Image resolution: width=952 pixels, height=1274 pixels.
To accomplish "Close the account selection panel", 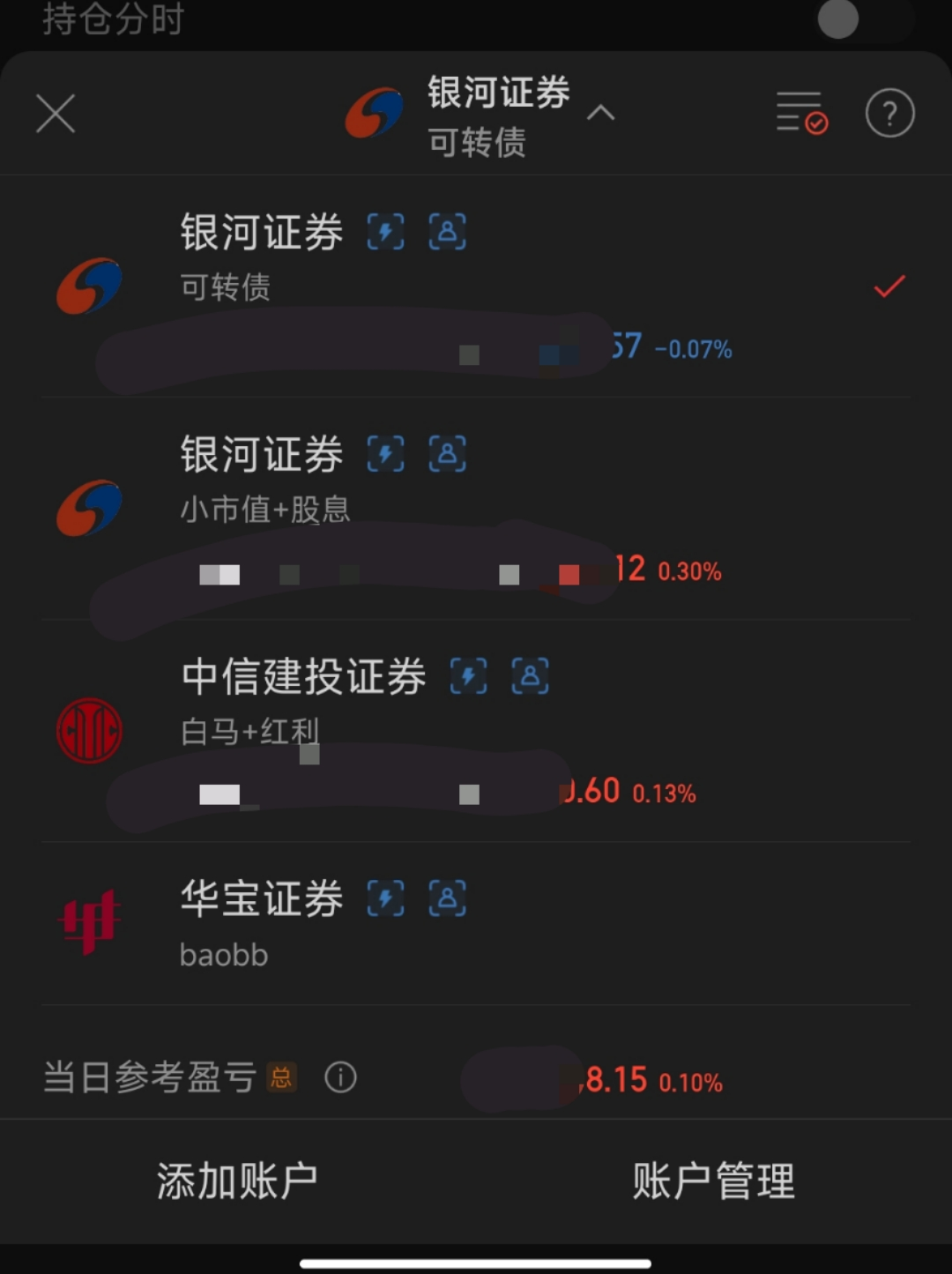I will pos(56,114).
